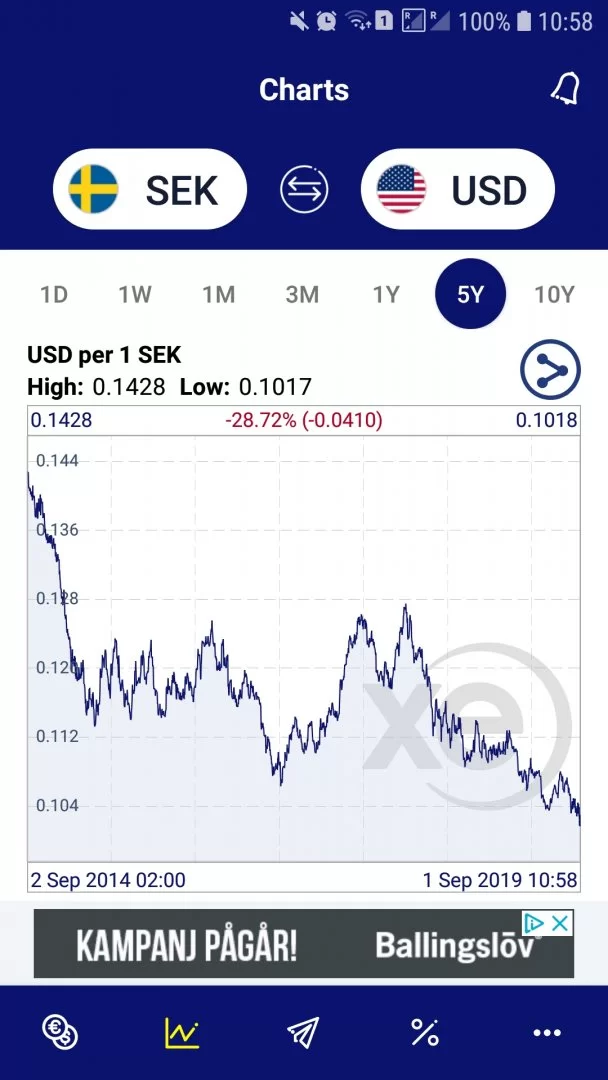The width and height of the screenshot is (608, 1080).
Task: Tap the selected 5Y range
Action: tap(470, 295)
